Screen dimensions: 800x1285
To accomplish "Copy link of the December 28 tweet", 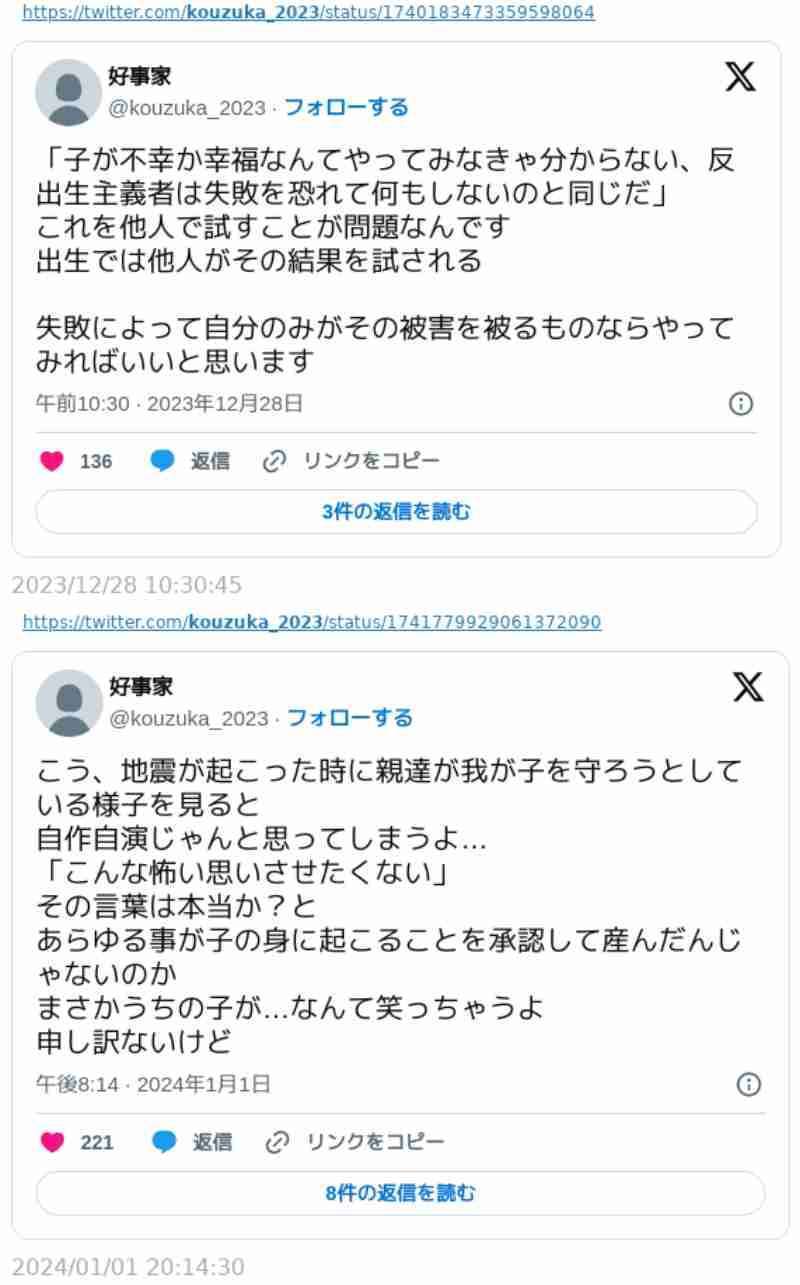I will (x=351, y=461).
